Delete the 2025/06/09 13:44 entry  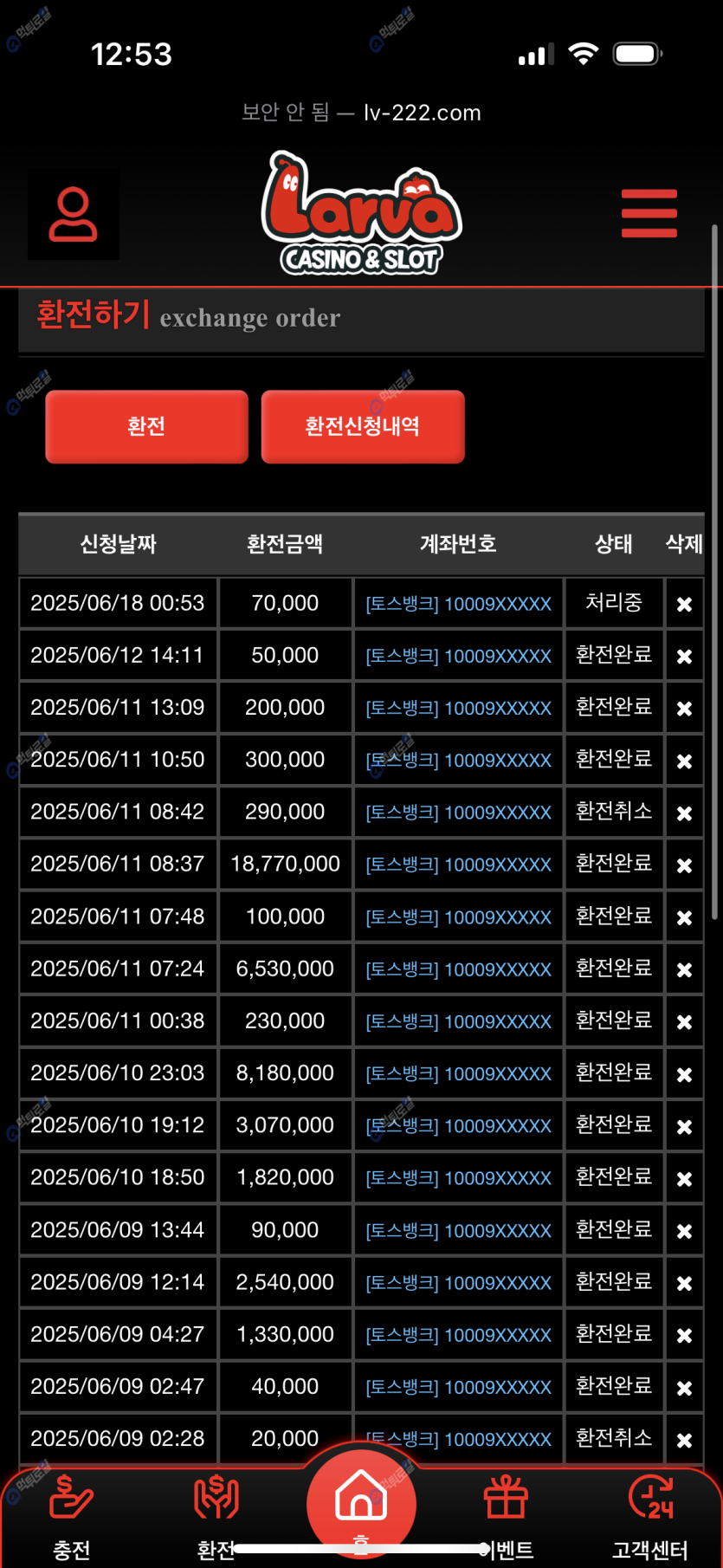pyautogui.click(x=684, y=1231)
